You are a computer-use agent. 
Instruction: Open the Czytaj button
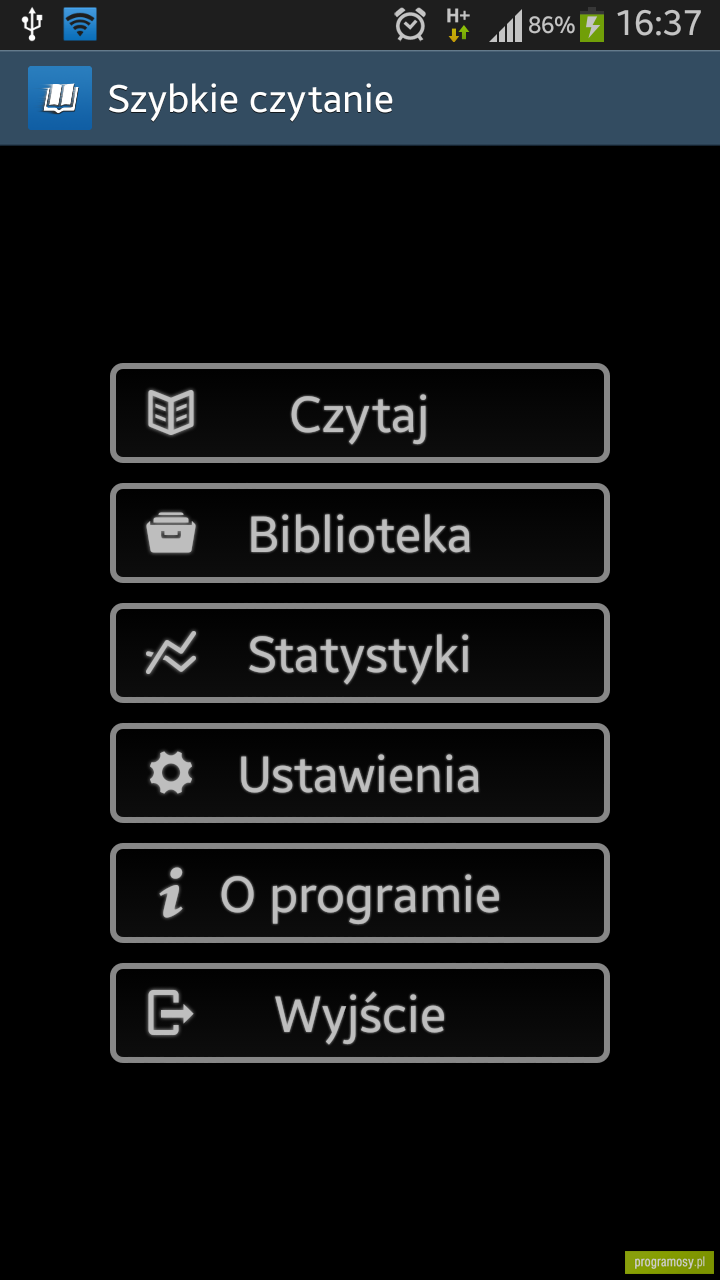[360, 413]
